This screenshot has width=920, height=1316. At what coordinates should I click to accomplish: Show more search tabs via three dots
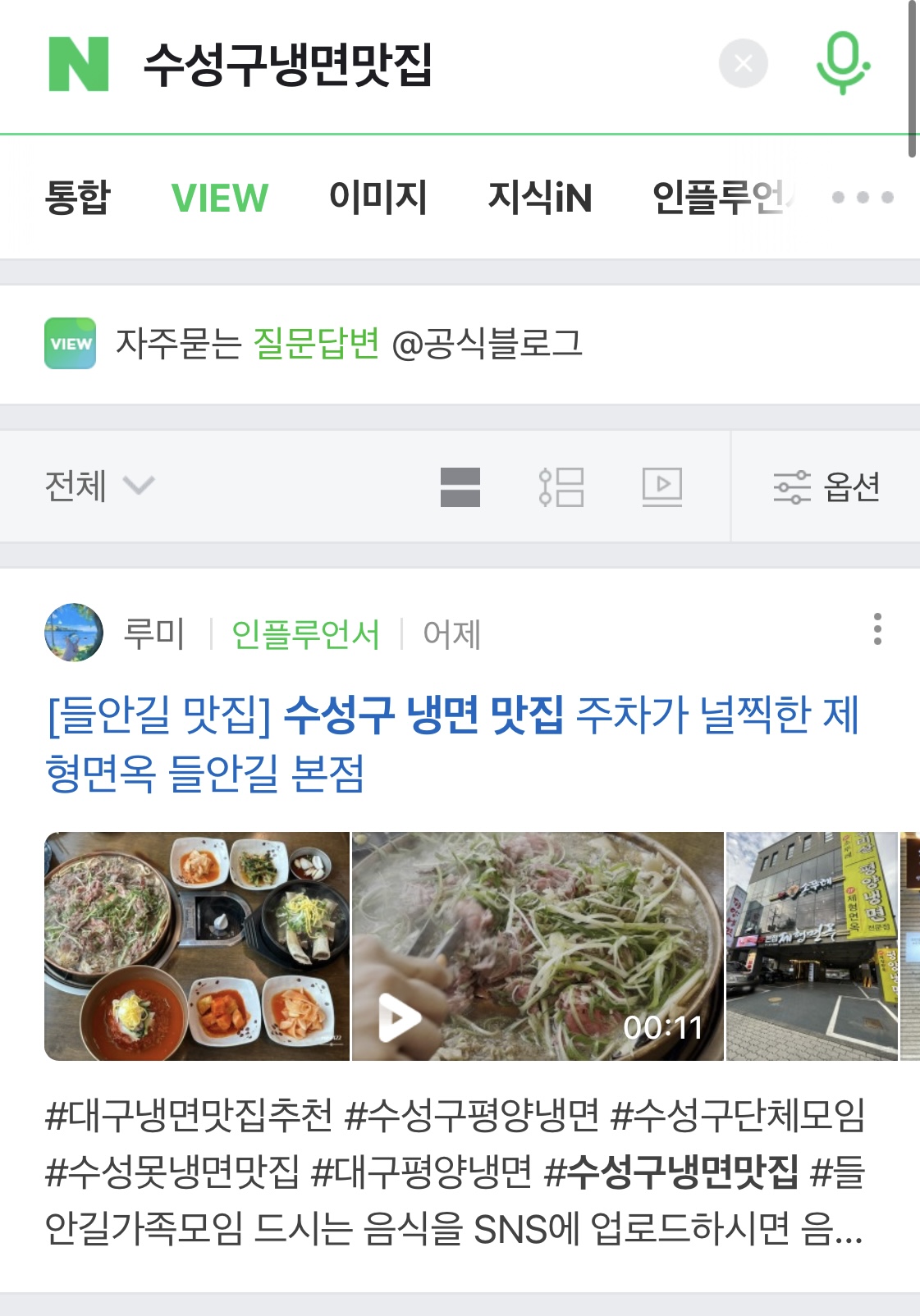point(862,198)
